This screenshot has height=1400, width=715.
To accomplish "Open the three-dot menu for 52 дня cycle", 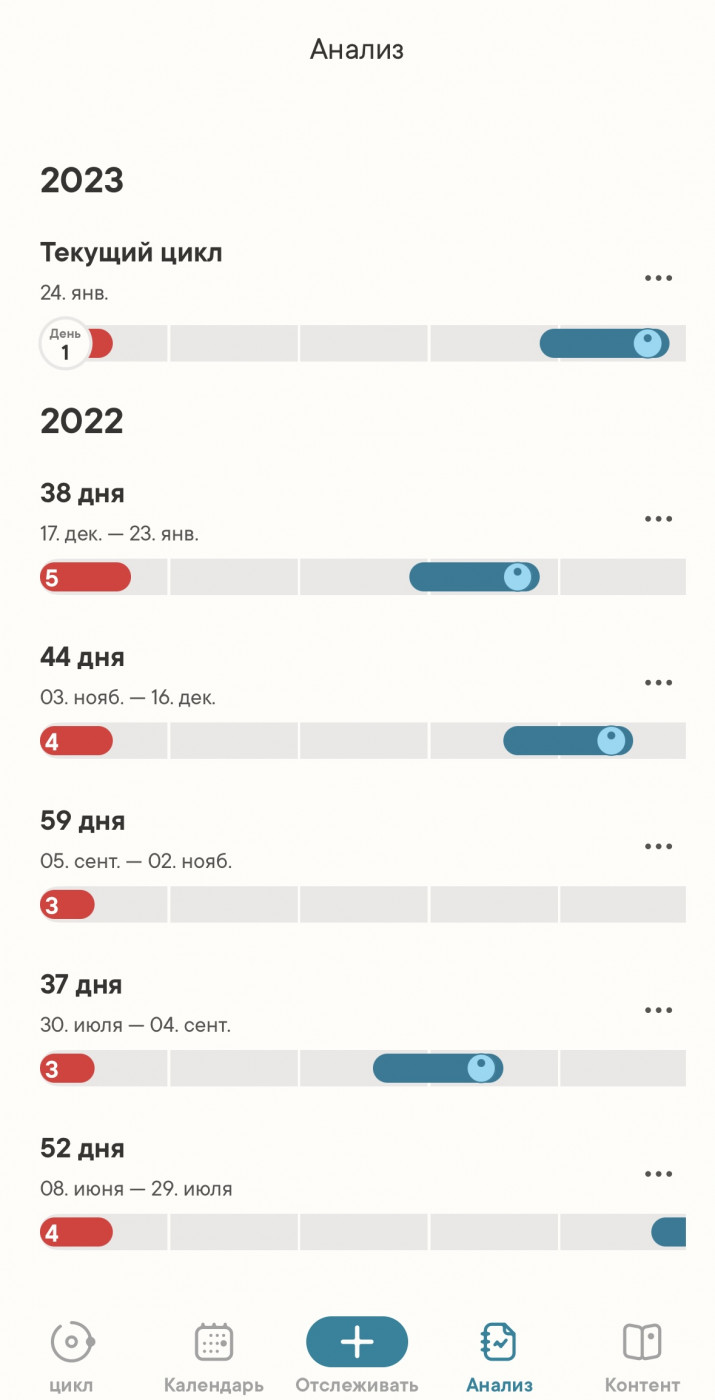I will [658, 1175].
